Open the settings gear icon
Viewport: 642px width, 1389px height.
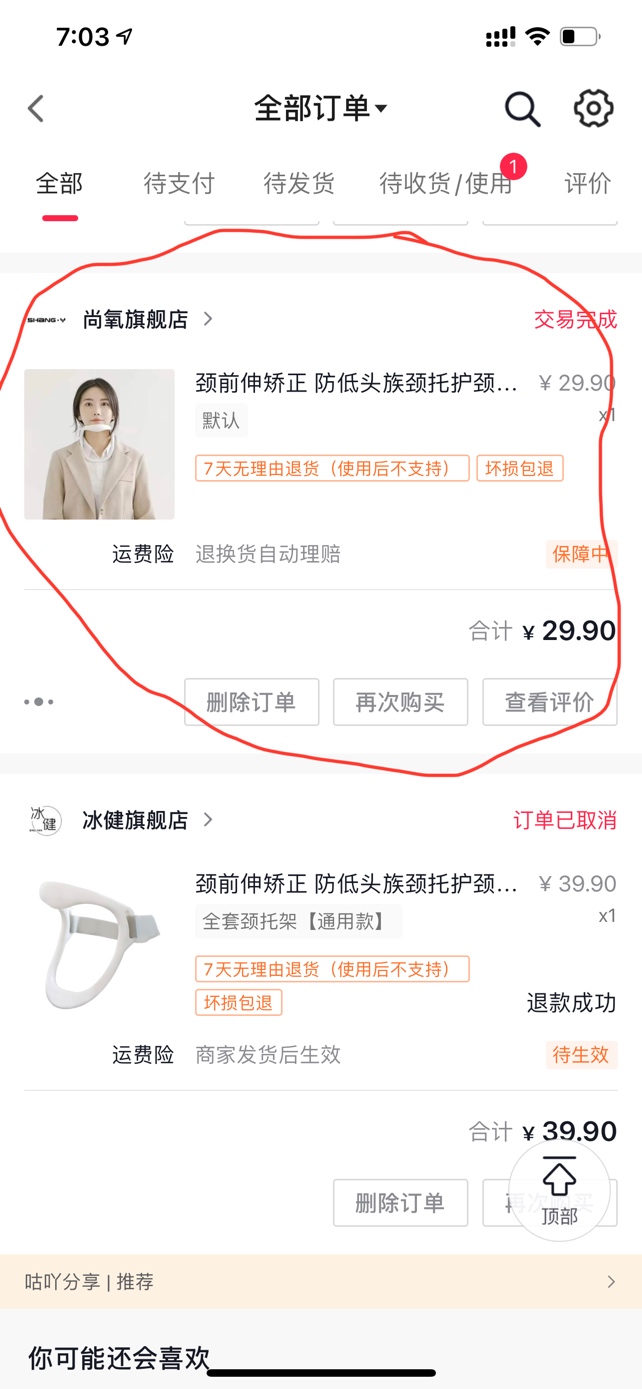coord(593,108)
